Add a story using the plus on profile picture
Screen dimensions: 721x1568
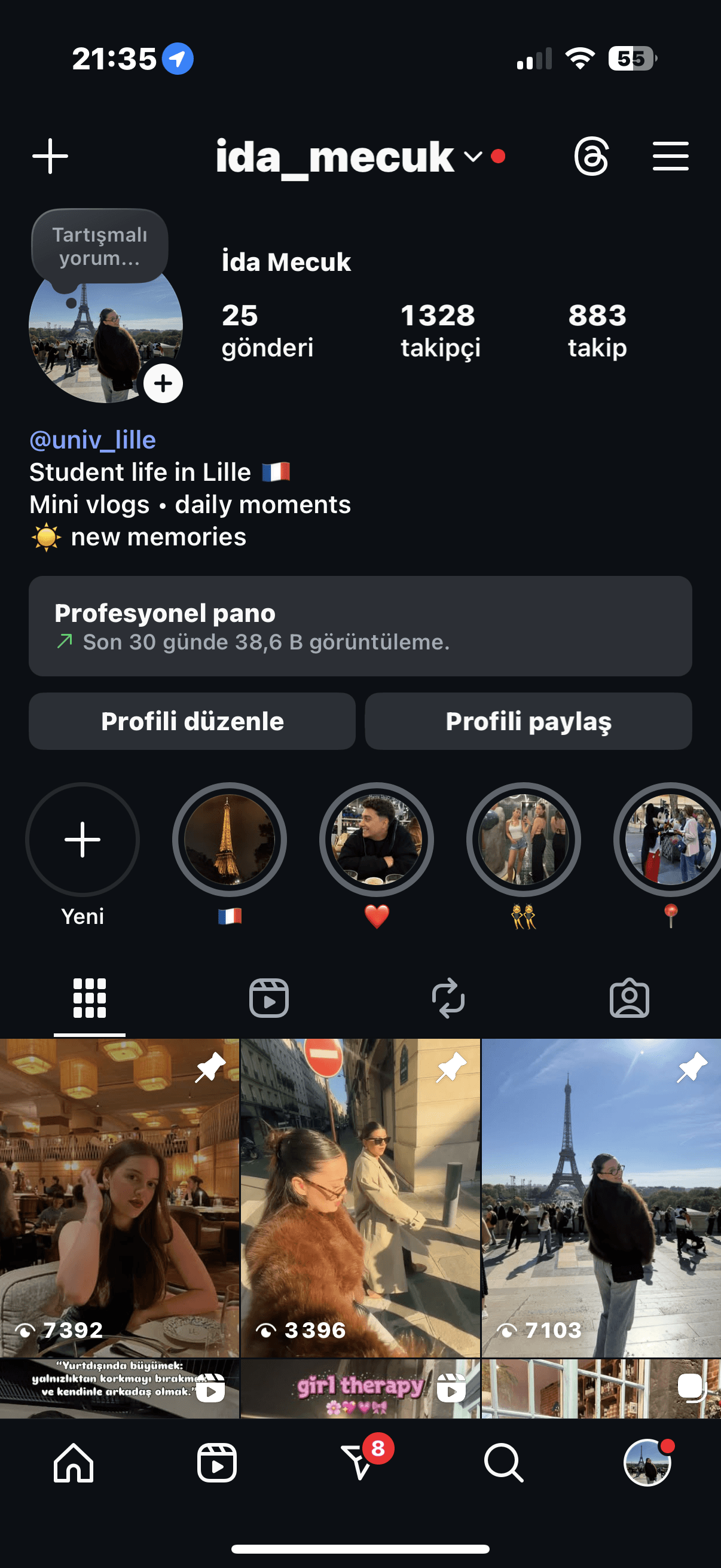(x=163, y=383)
